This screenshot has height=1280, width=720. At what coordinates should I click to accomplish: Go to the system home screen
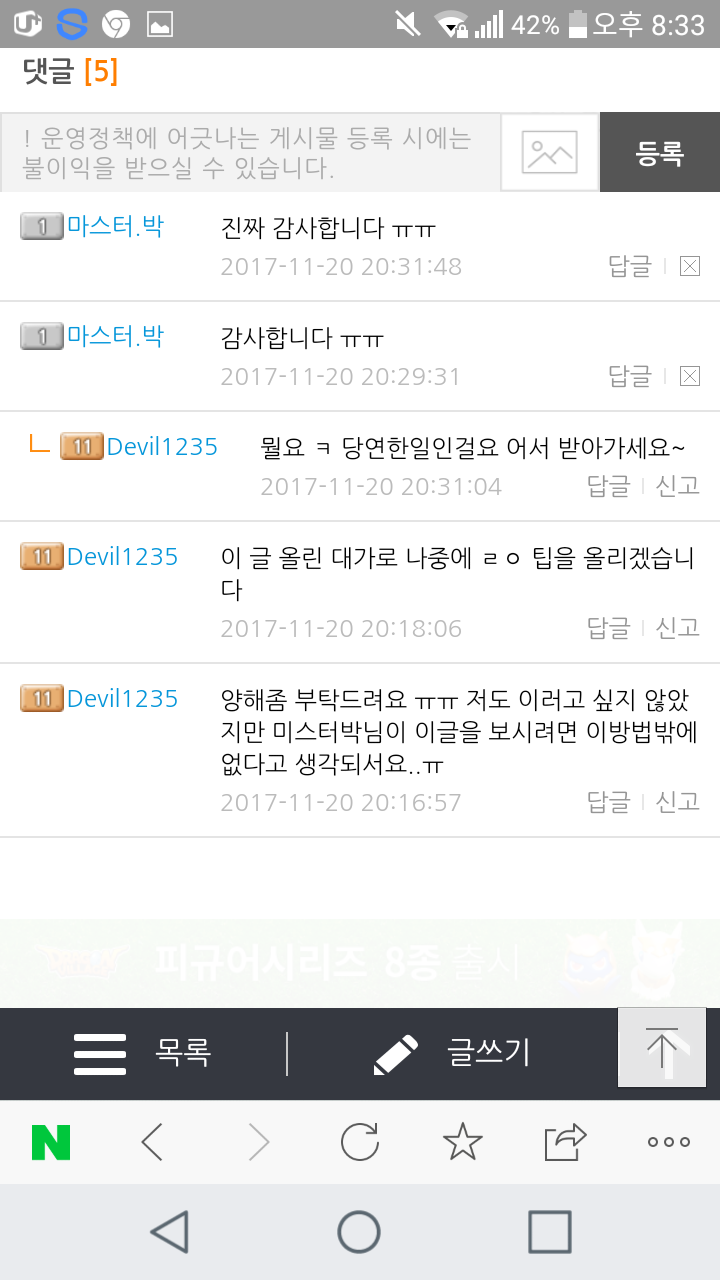point(359,1232)
